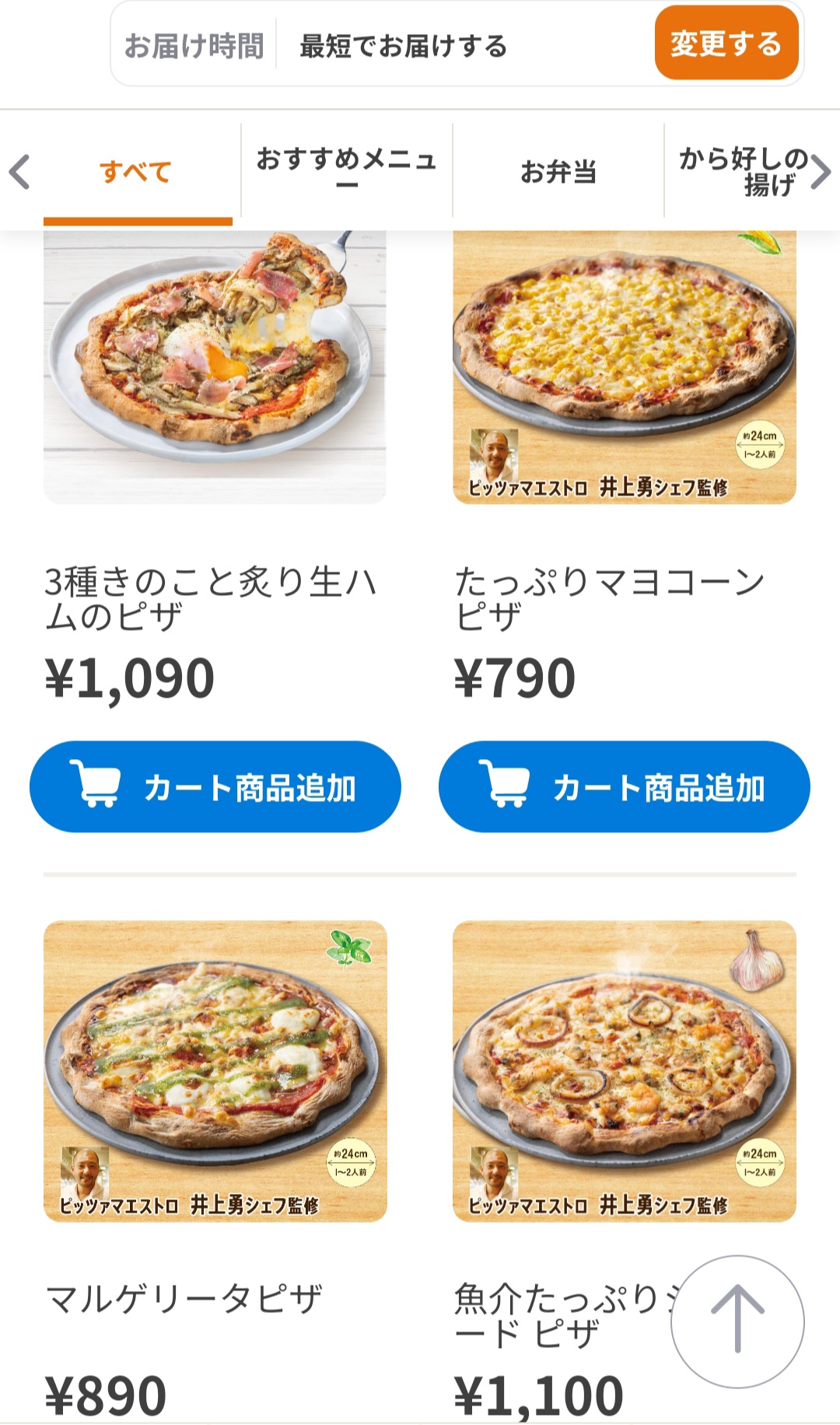The image size is (840, 1425).
Task: Show more menu categories with right arrow
Action: click(821, 172)
